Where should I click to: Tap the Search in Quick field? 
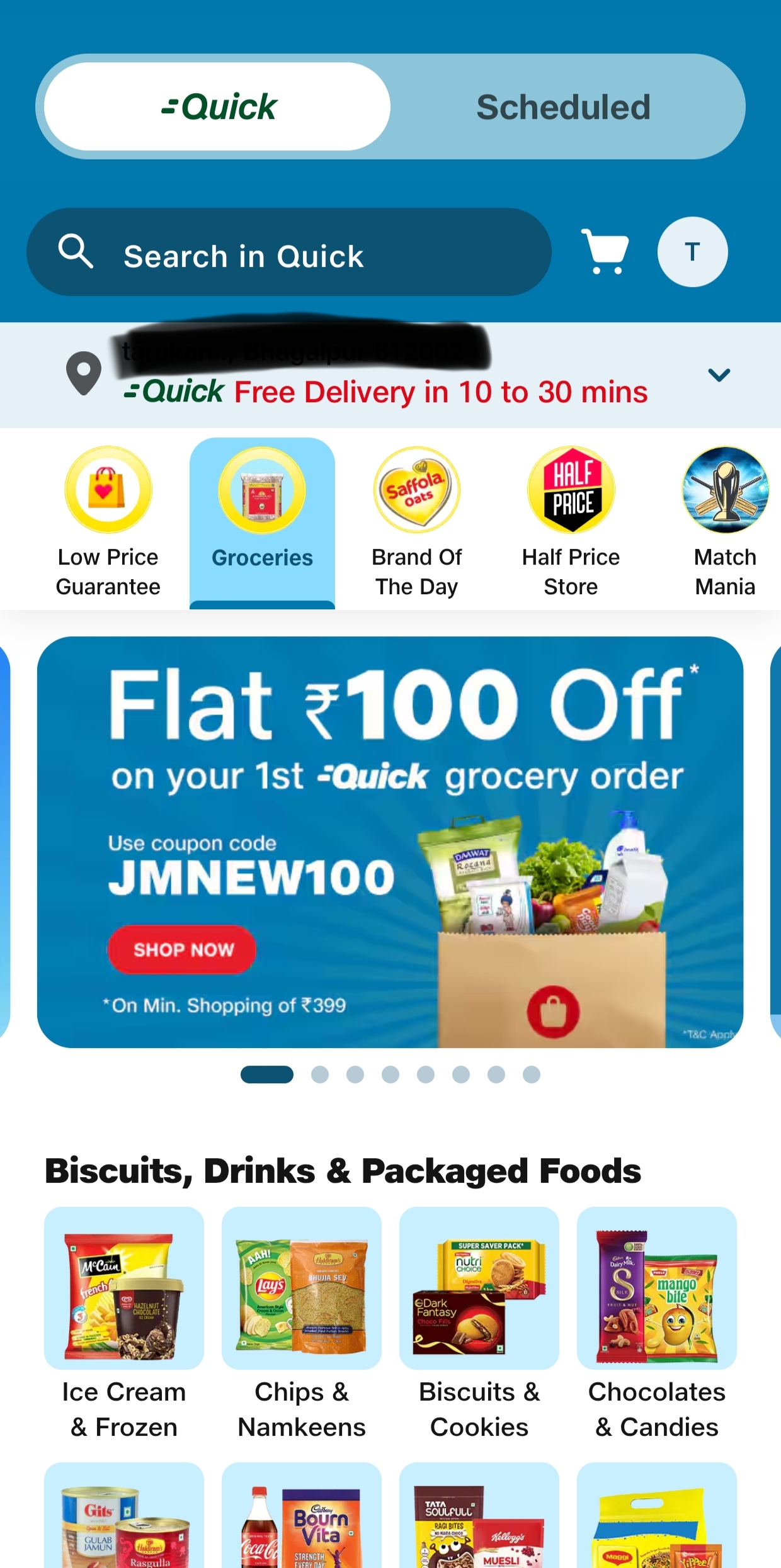(x=288, y=253)
